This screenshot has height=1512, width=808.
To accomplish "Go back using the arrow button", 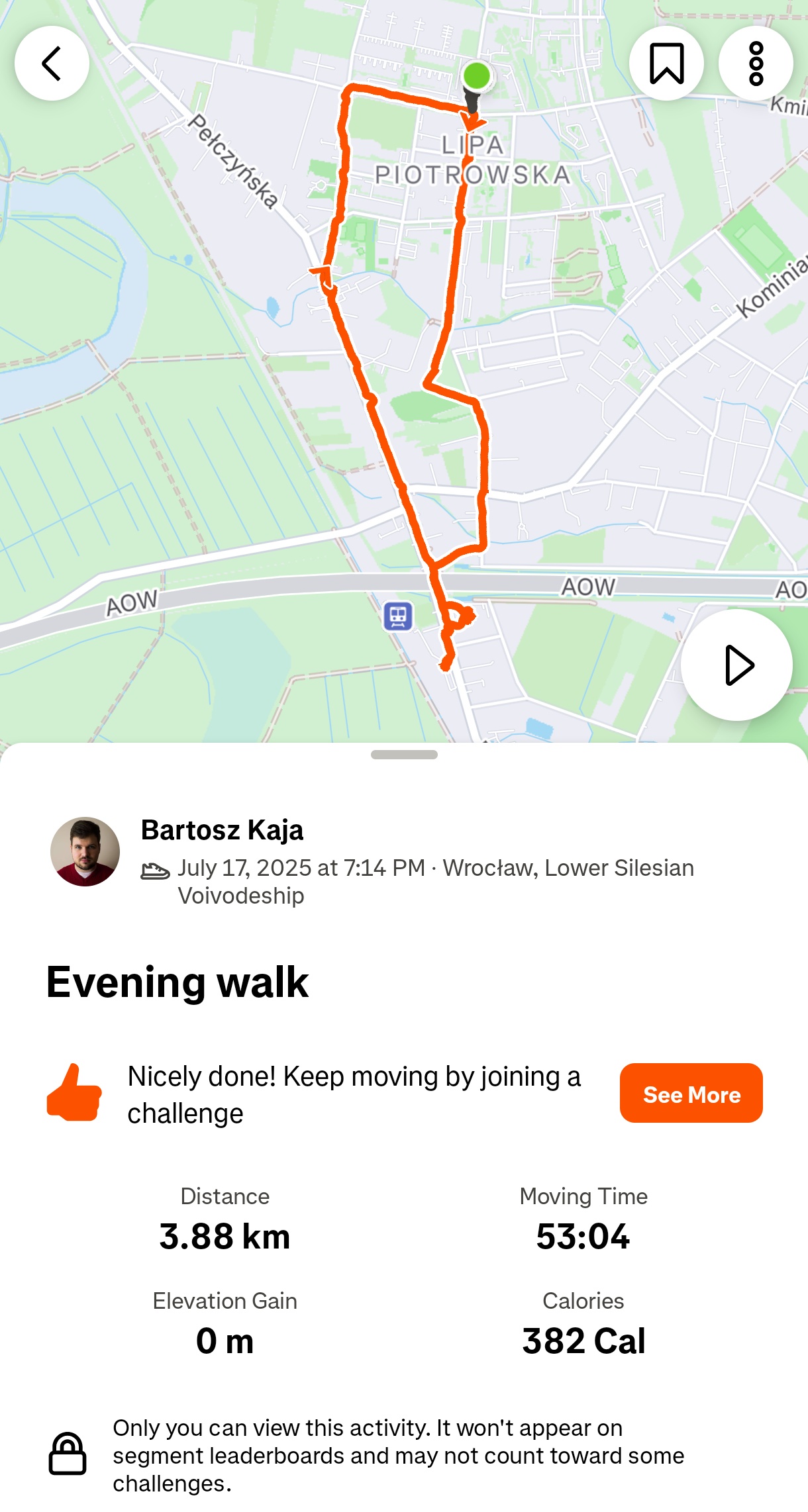I will tap(52, 64).
